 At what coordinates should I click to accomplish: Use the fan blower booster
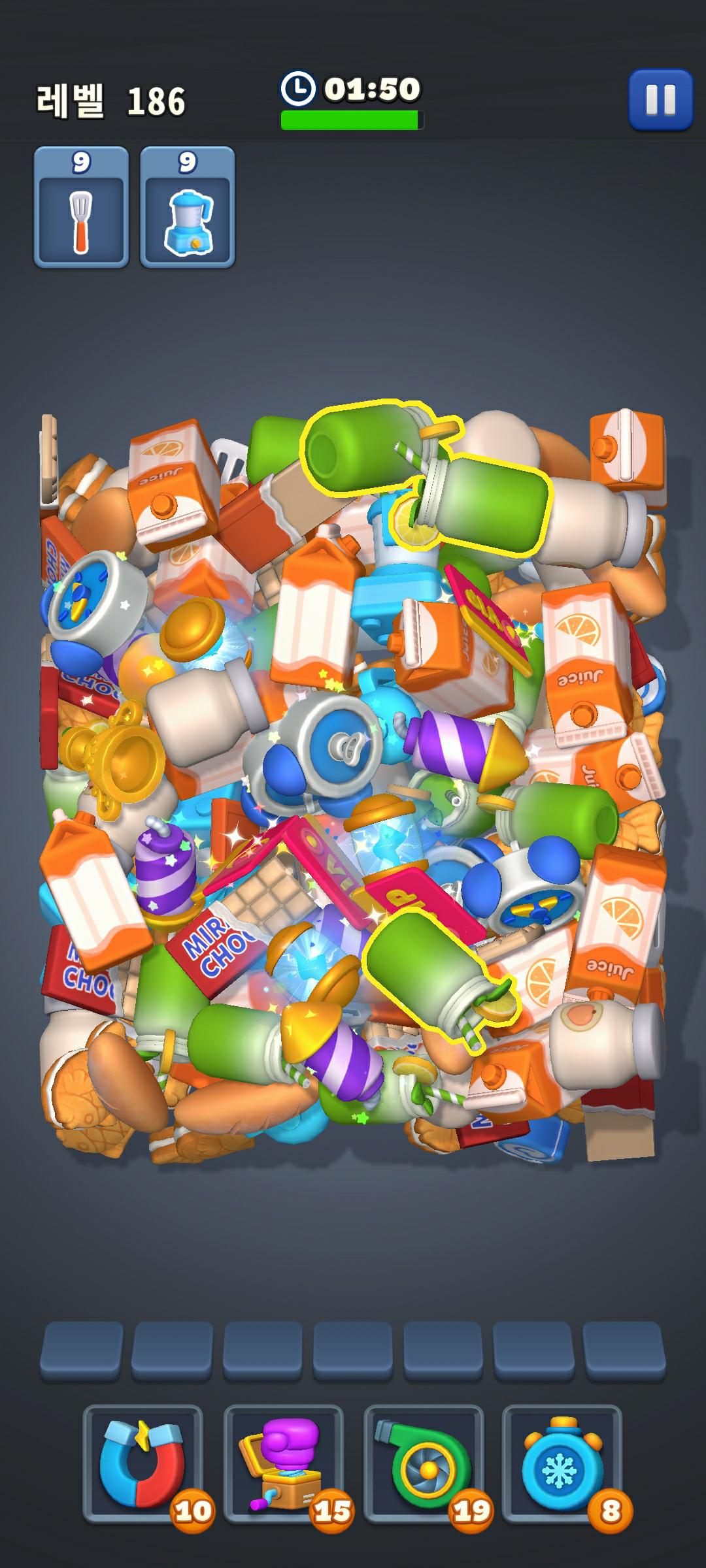[x=424, y=1462]
